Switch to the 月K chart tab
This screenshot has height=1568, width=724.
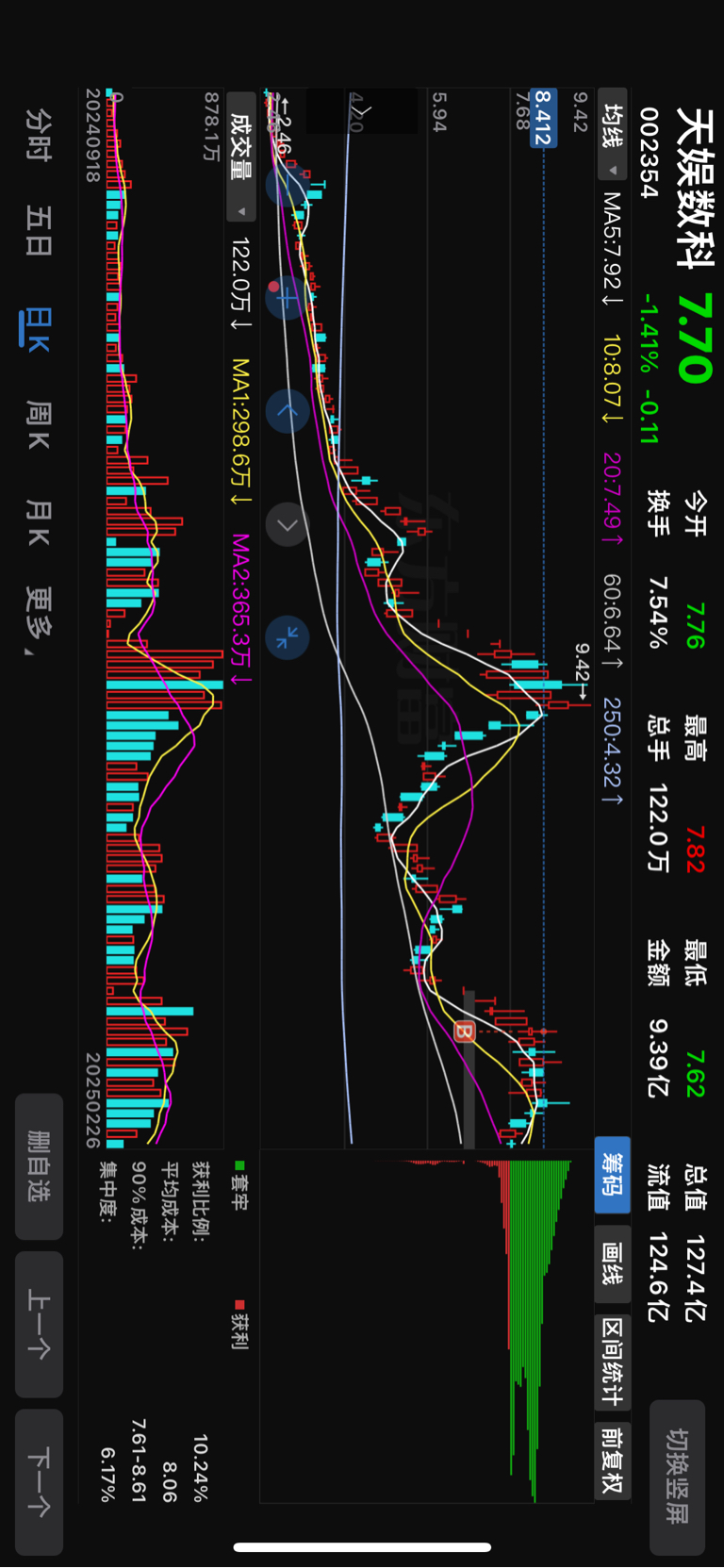pos(39,523)
